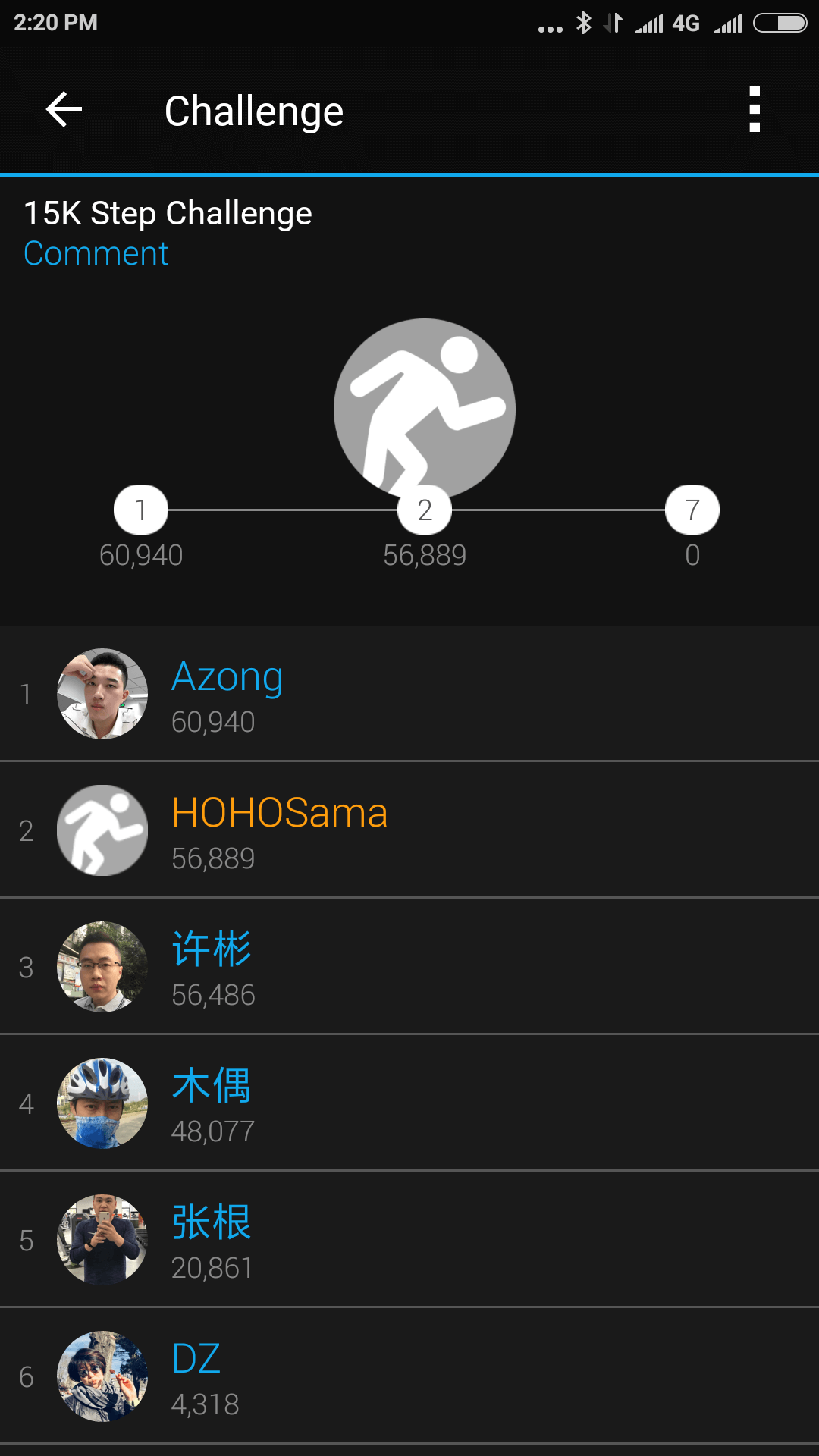Open DZ's leaderboard entry
This screenshot has height=1456, width=819.
(x=409, y=1376)
